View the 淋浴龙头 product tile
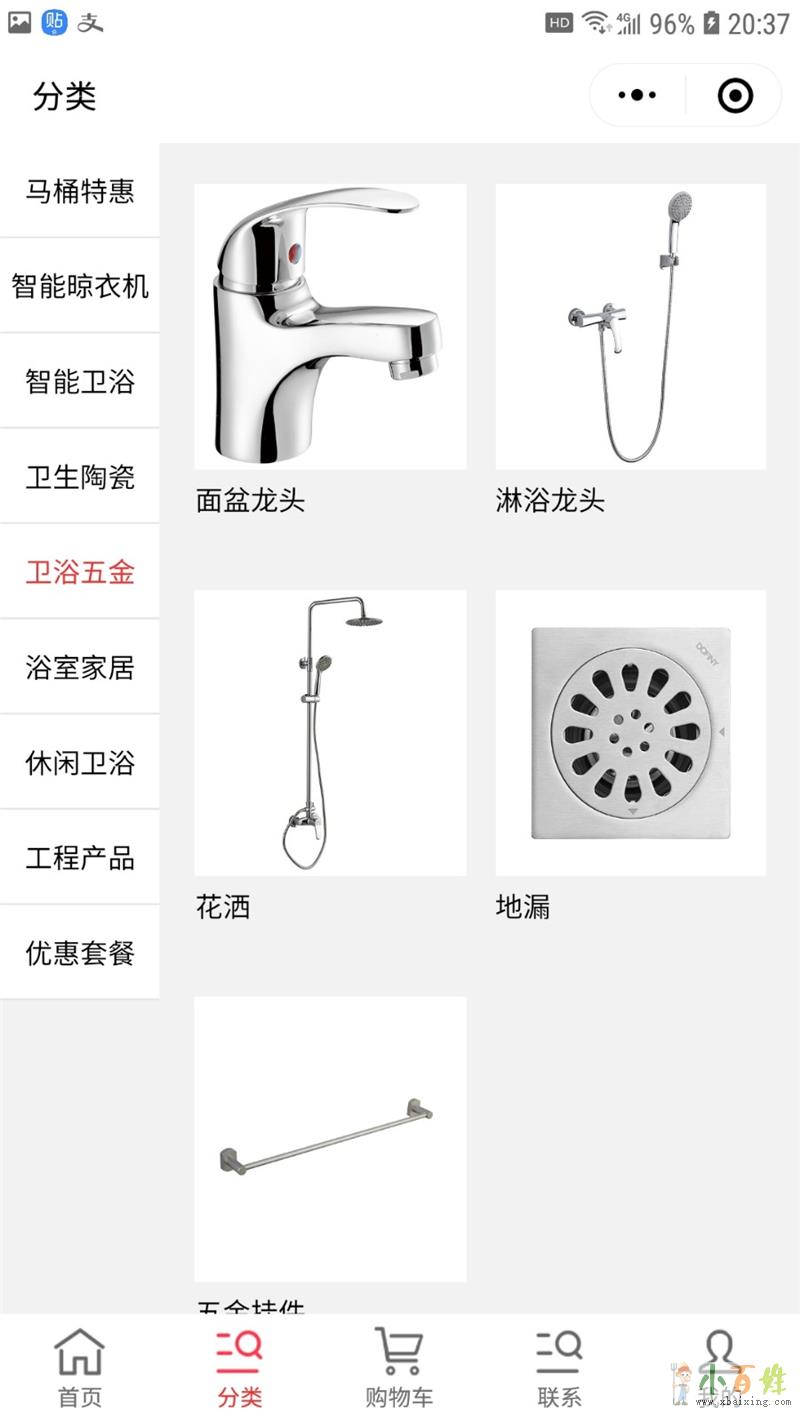Screen dimensions: 800x1422 coord(630,327)
